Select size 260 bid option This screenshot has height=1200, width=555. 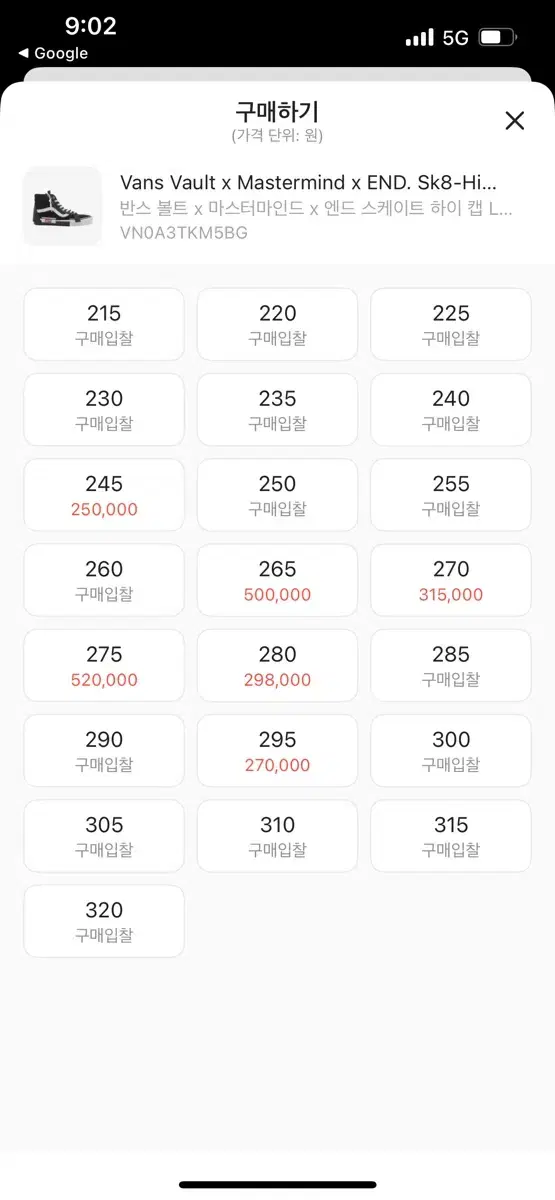click(x=104, y=580)
